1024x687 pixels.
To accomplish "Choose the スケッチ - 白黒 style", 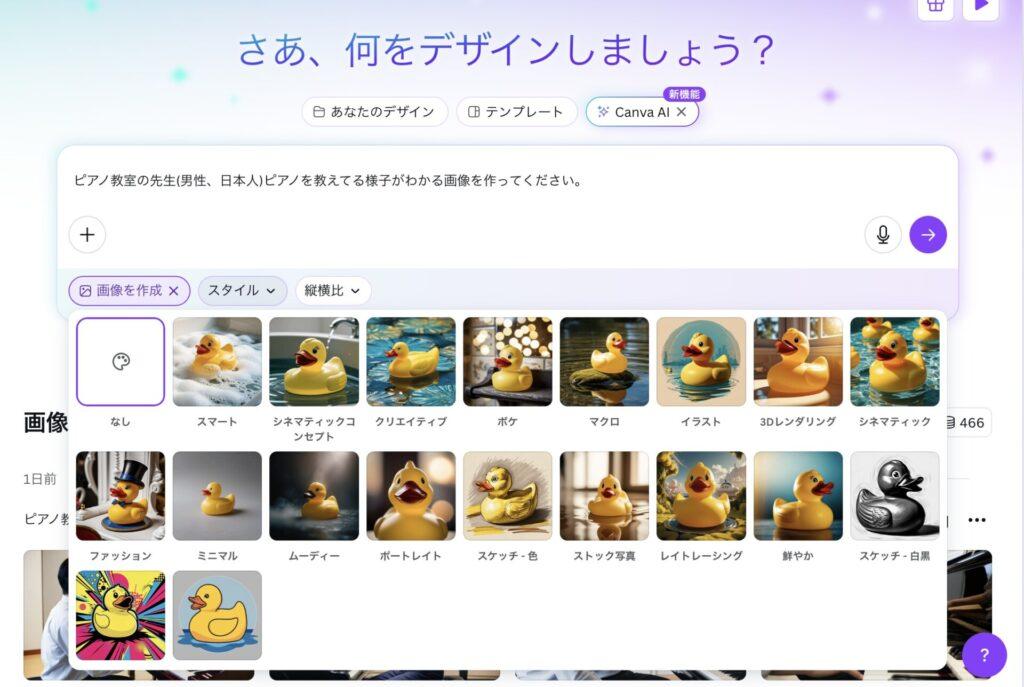I will 894,496.
